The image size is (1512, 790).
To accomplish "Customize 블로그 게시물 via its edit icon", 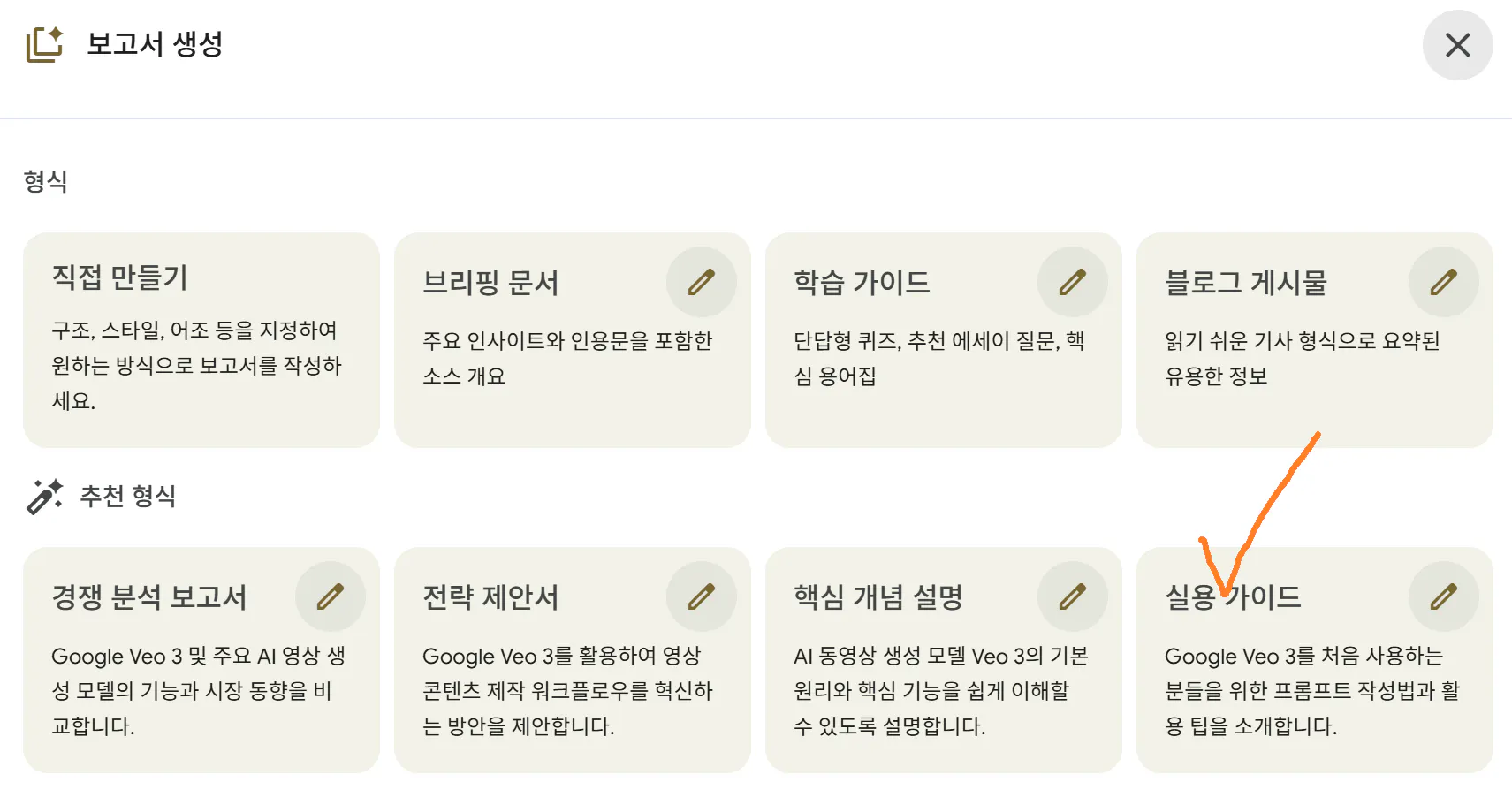I will click(x=1443, y=283).
